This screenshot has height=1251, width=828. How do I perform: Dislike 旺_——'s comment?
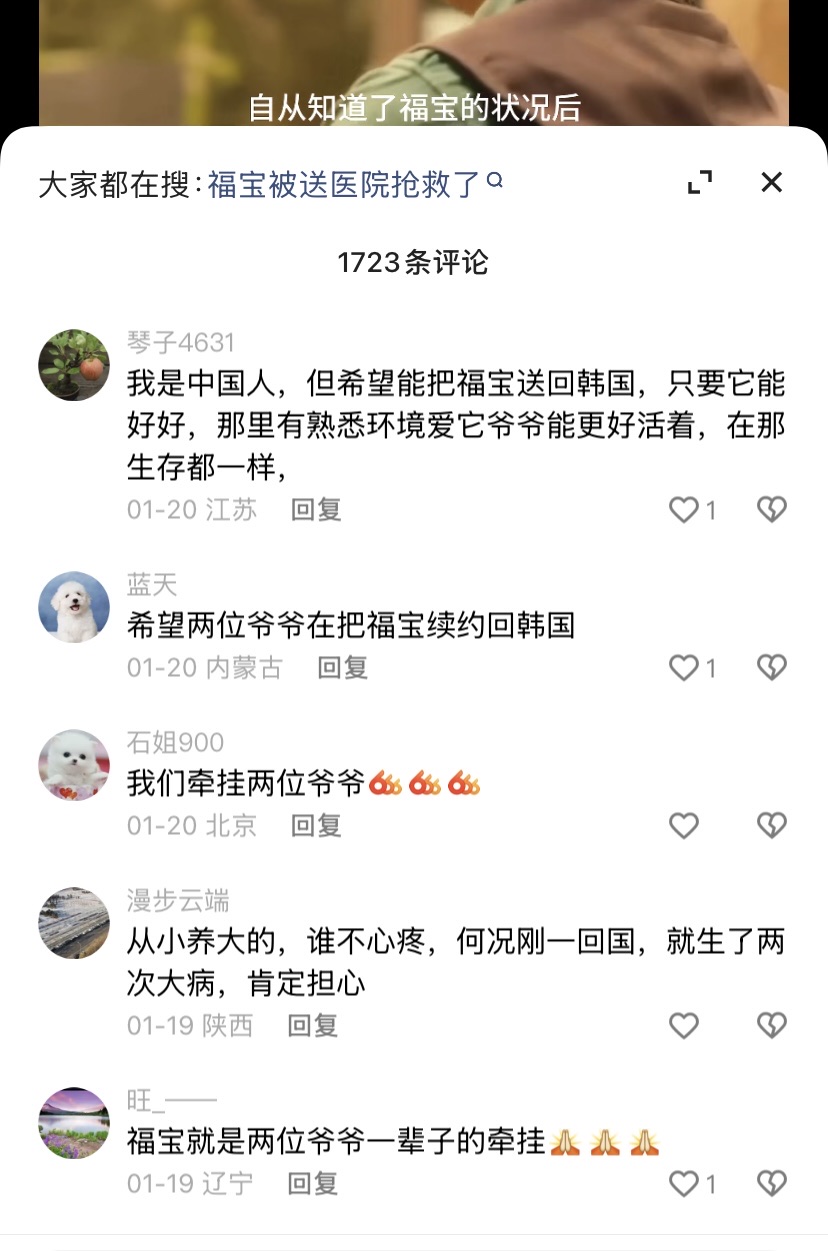(771, 1184)
